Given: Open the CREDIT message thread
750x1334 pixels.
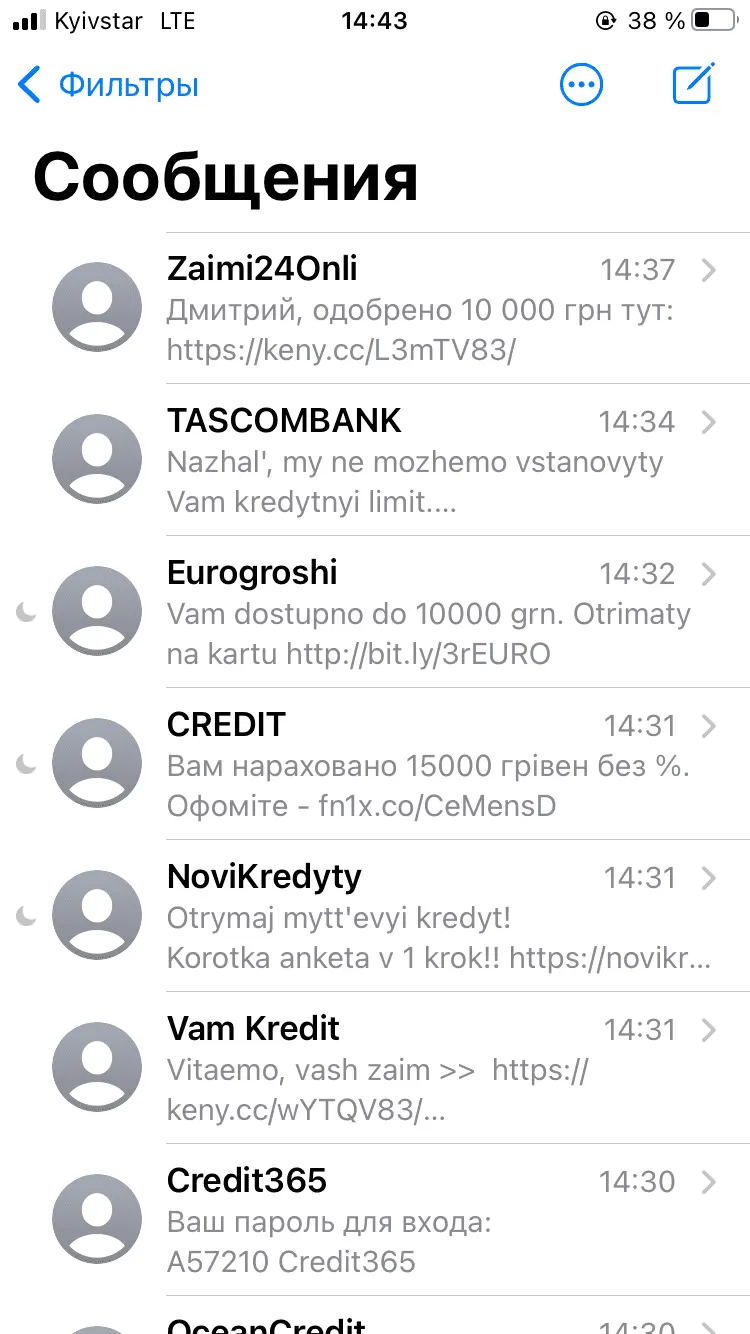Looking at the screenshot, I should [x=420, y=764].
